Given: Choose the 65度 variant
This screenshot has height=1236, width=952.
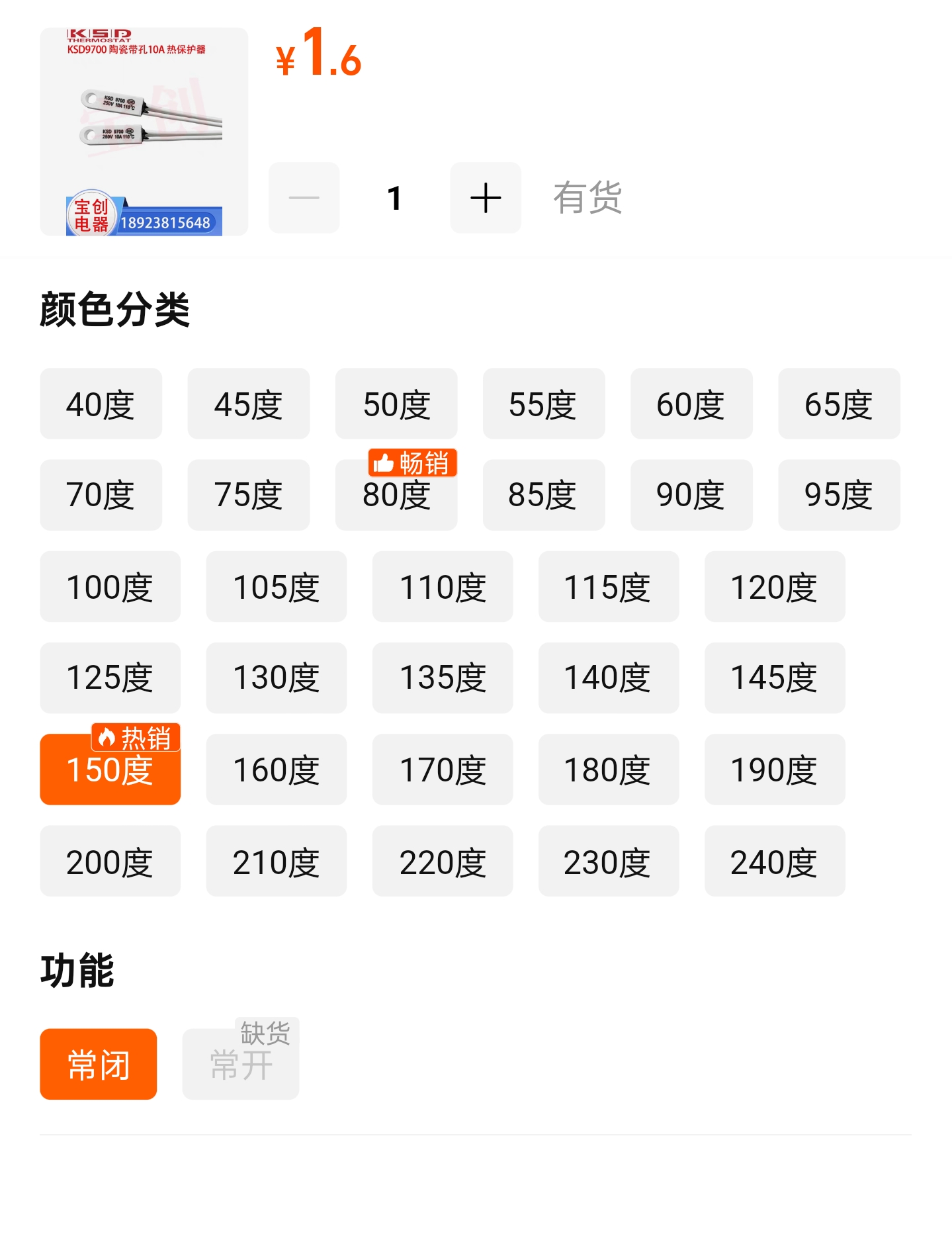Looking at the screenshot, I should [x=839, y=404].
